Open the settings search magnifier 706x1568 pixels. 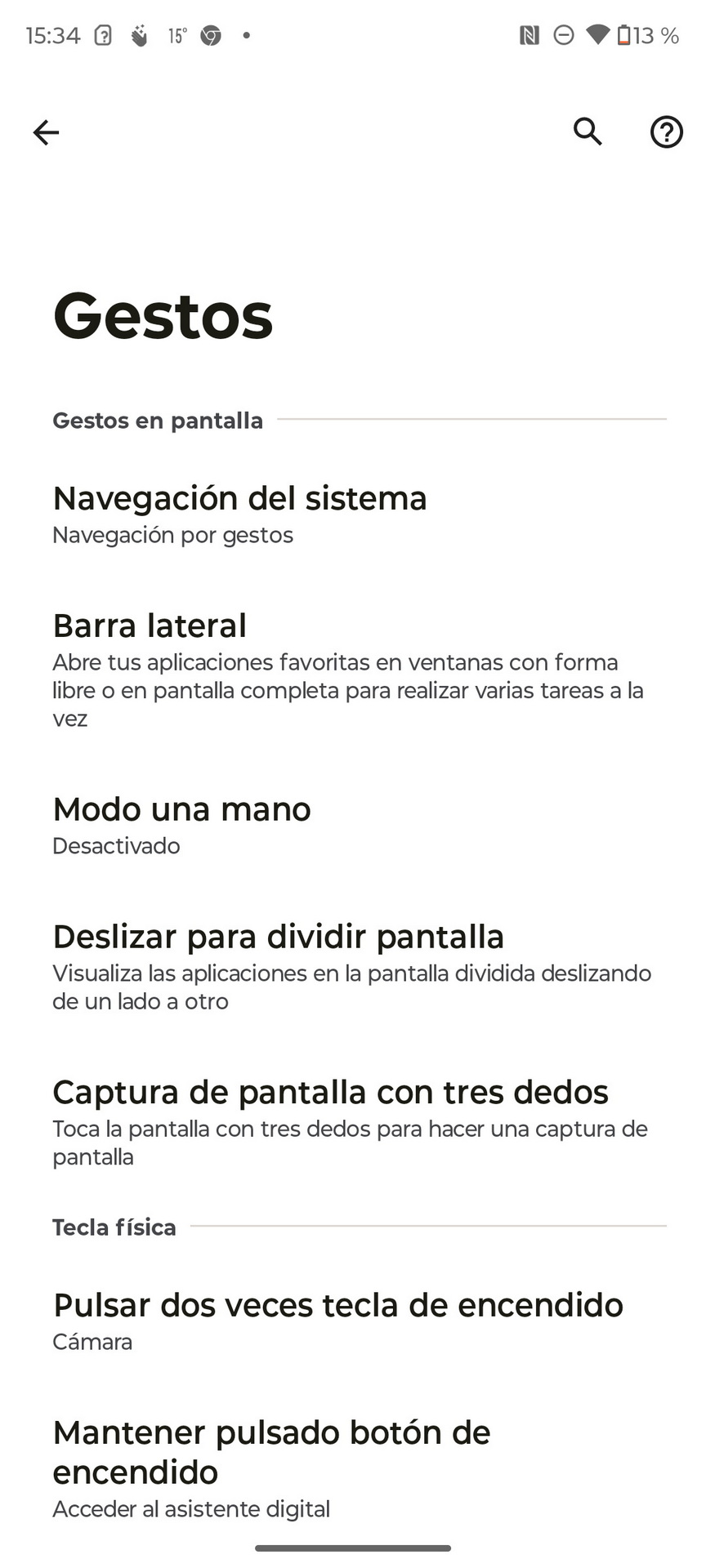(x=588, y=131)
